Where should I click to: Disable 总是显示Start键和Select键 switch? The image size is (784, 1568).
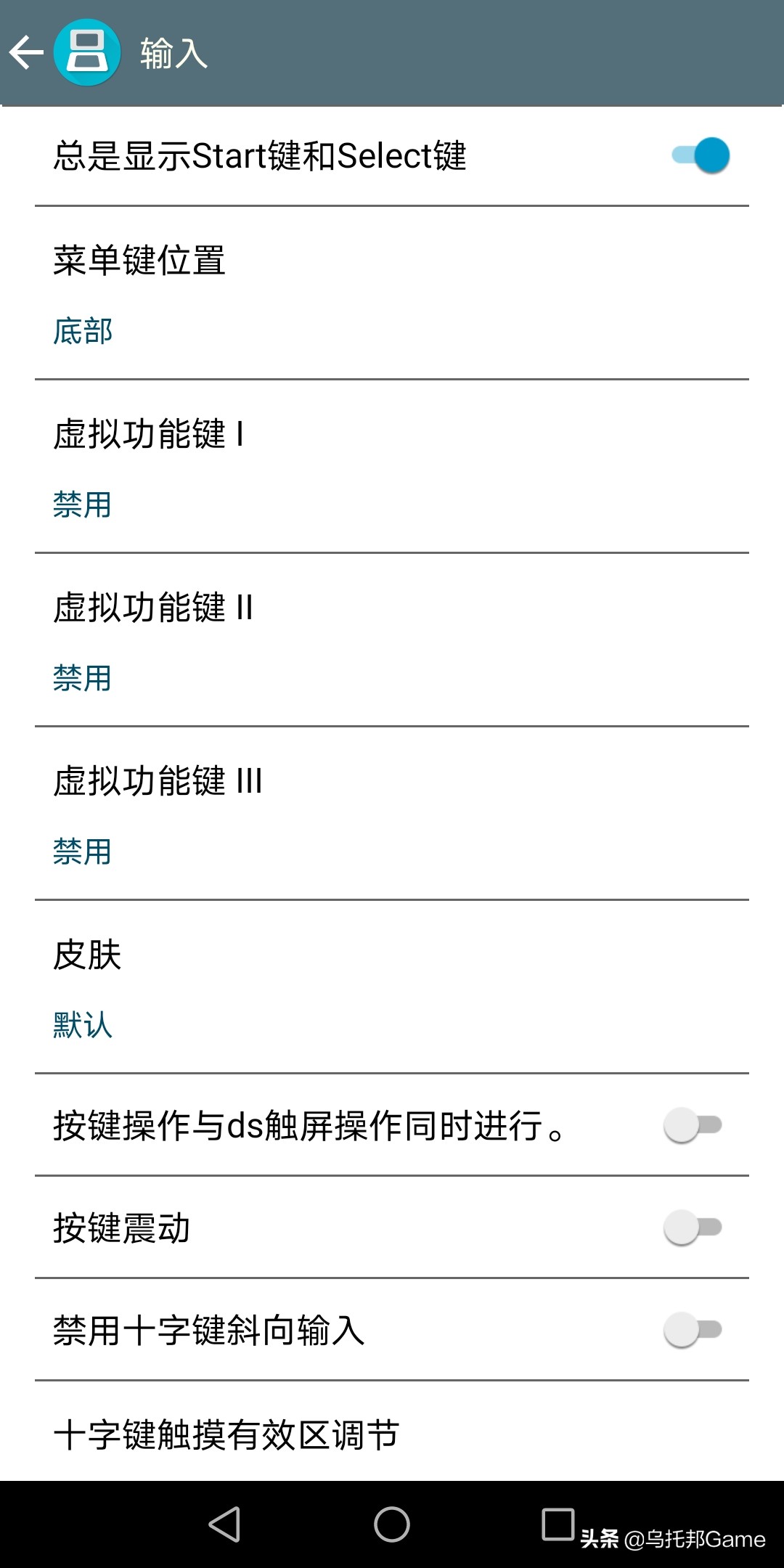point(699,155)
